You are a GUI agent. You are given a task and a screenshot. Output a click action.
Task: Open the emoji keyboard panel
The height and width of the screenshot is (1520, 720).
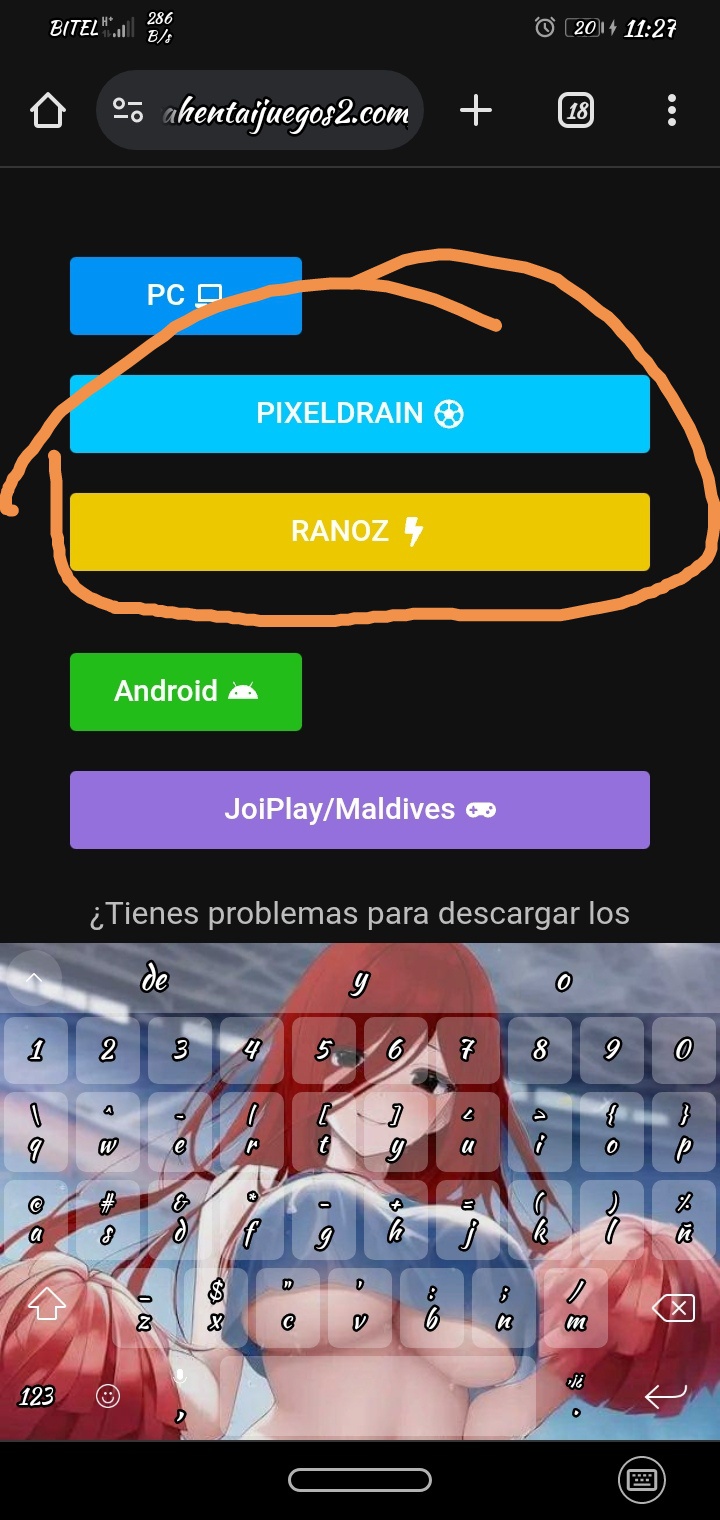[x=108, y=1396]
